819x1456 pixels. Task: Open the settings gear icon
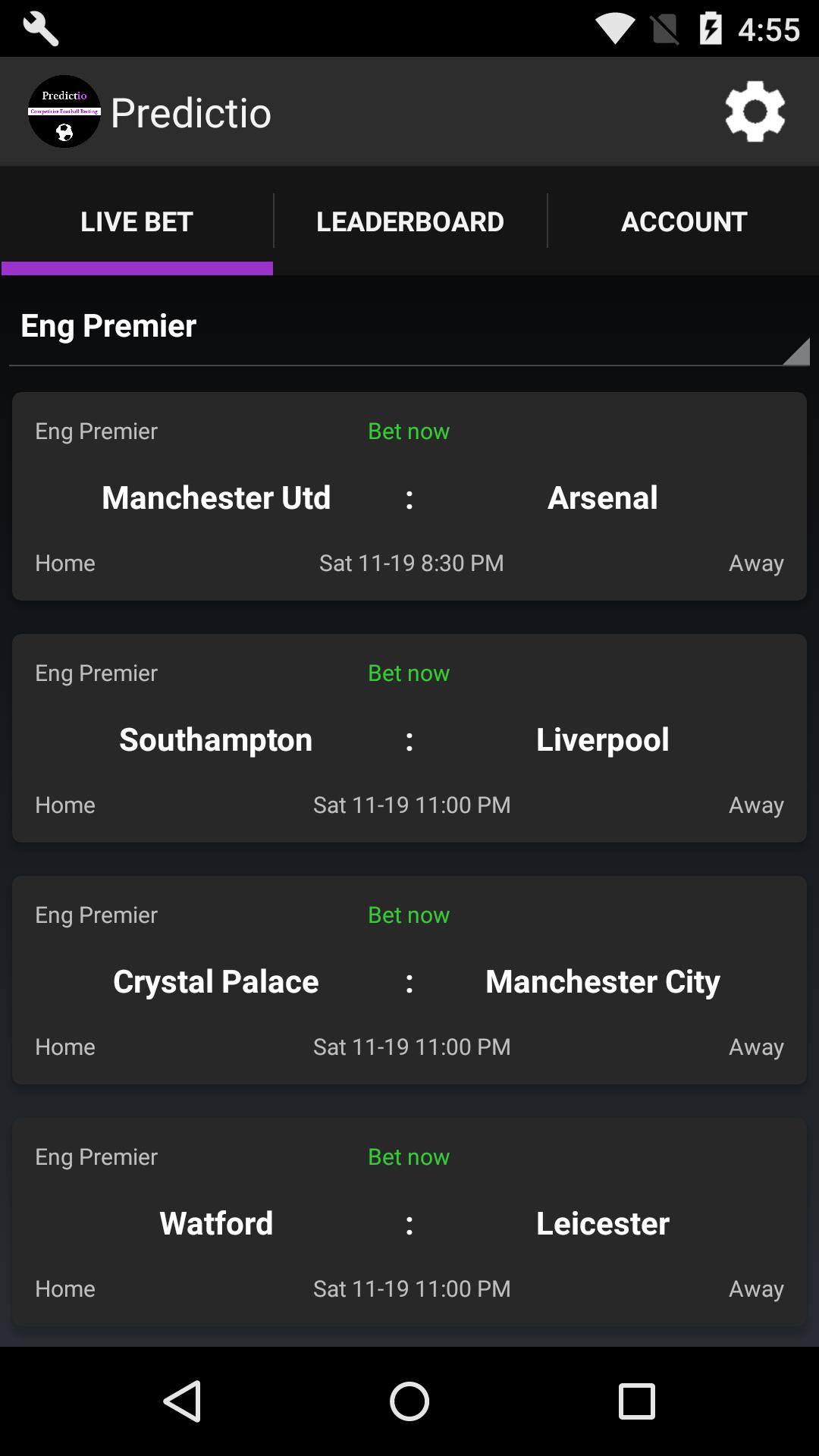755,111
